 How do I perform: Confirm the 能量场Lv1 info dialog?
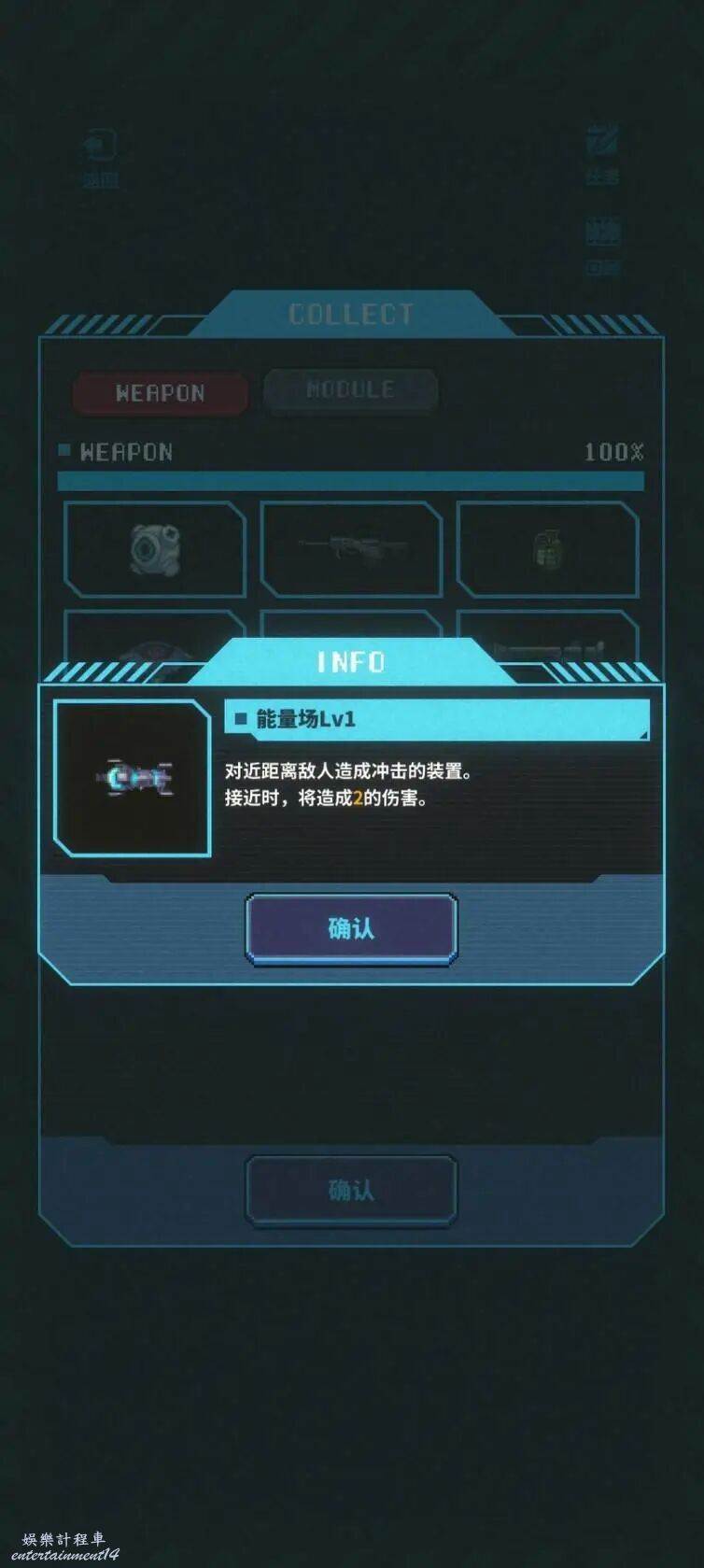[351, 928]
